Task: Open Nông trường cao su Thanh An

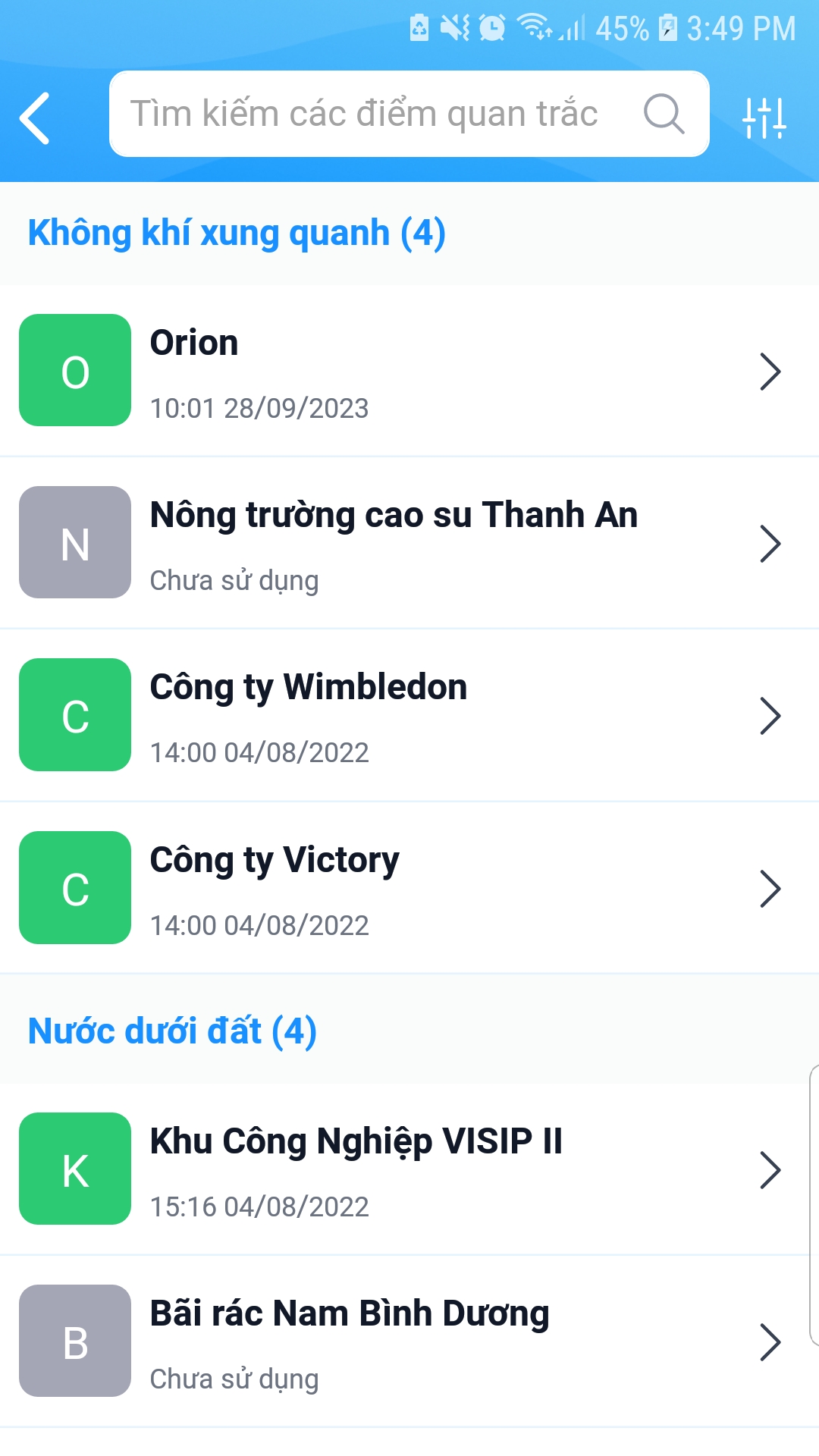Action: (x=409, y=543)
